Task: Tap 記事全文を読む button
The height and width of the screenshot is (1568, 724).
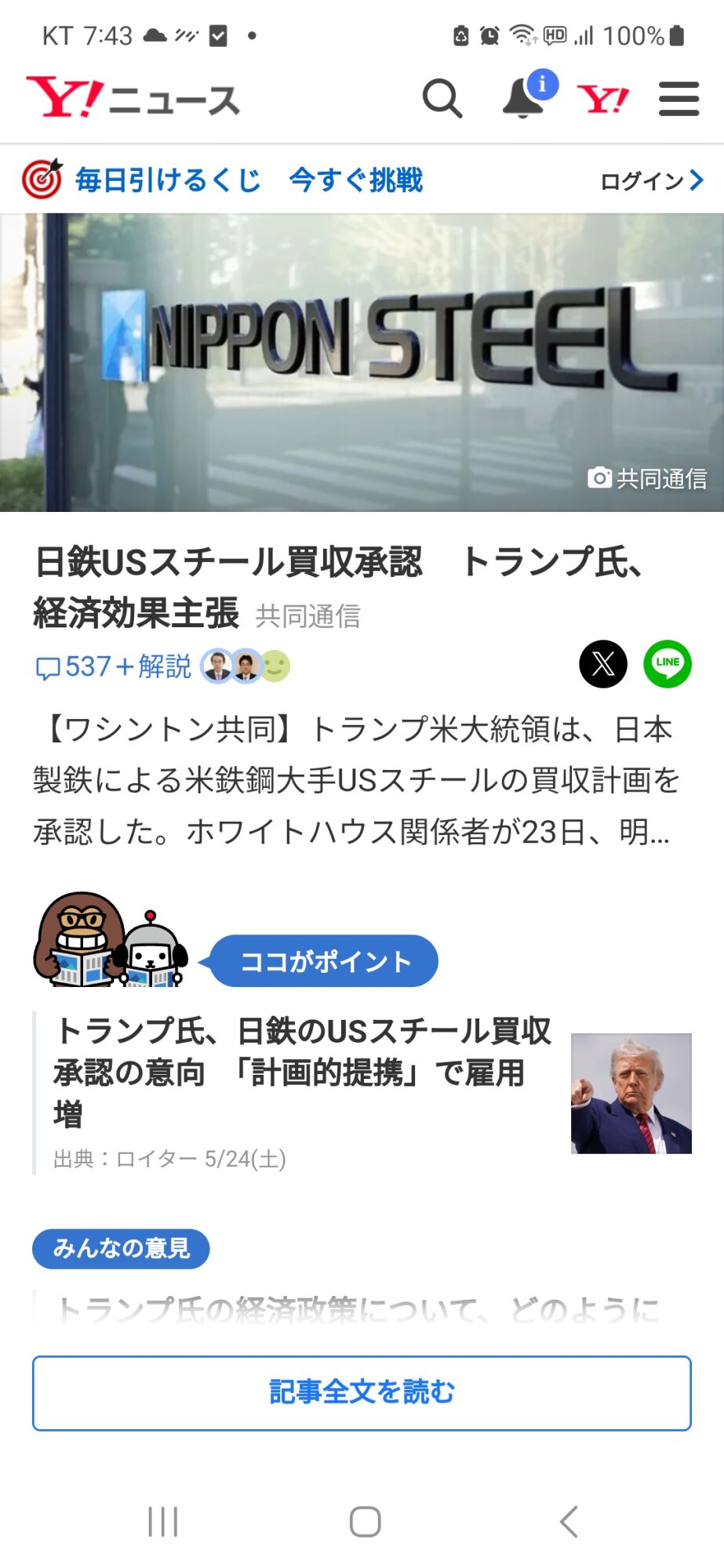Action: pyautogui.click(x=362, y=1392)
